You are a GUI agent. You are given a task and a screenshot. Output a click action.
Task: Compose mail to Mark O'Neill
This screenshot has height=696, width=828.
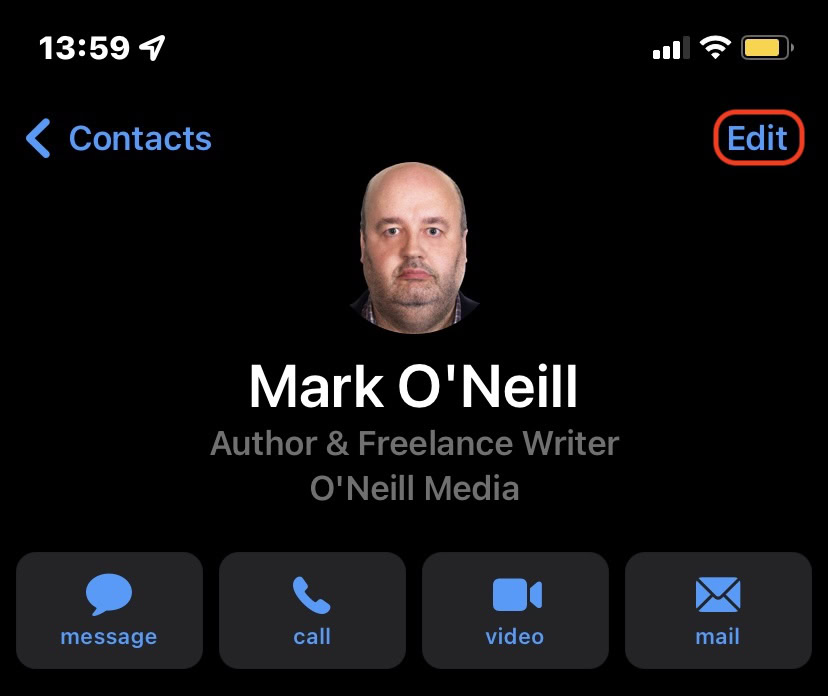coord(718,610)
